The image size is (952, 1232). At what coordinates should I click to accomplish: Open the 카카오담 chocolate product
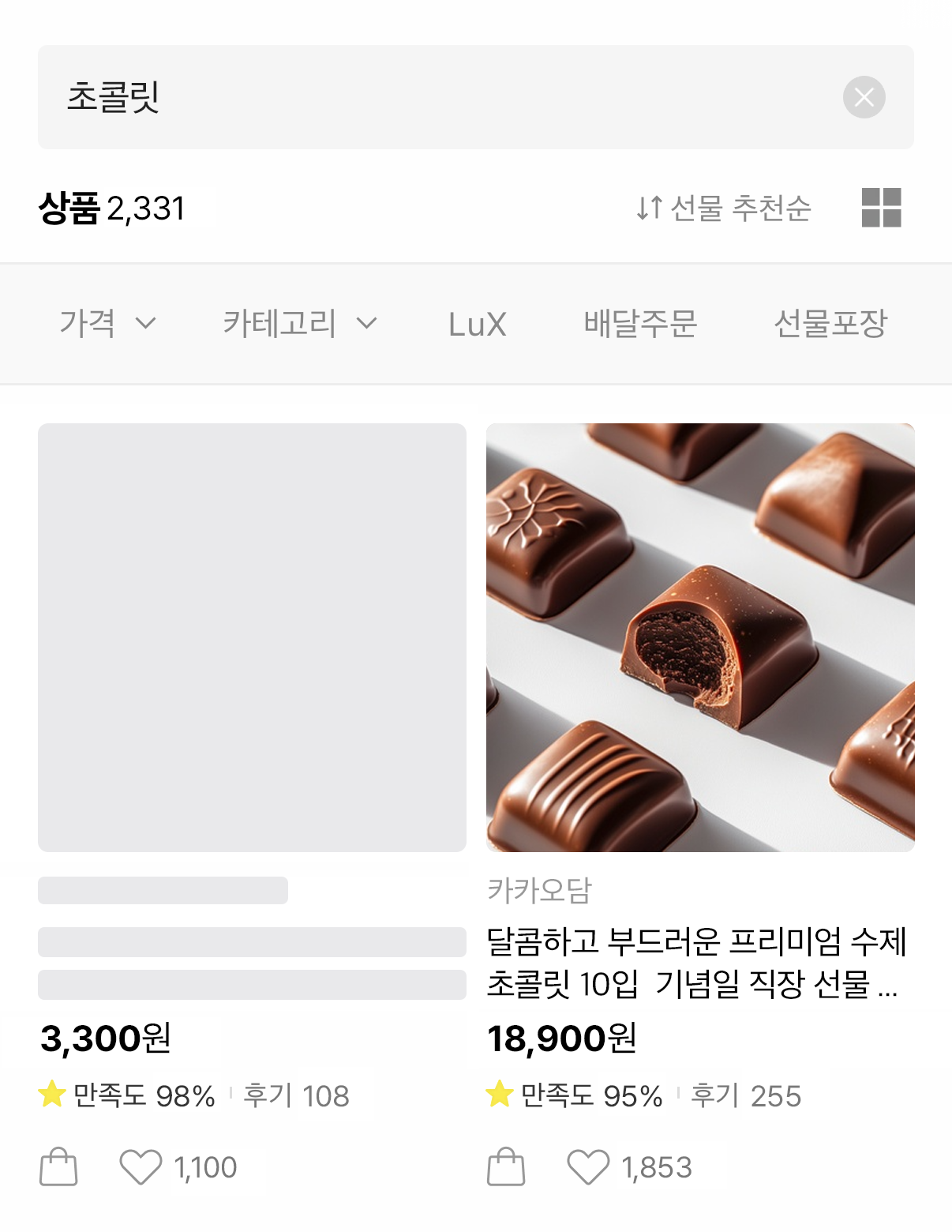click(700, 637)
